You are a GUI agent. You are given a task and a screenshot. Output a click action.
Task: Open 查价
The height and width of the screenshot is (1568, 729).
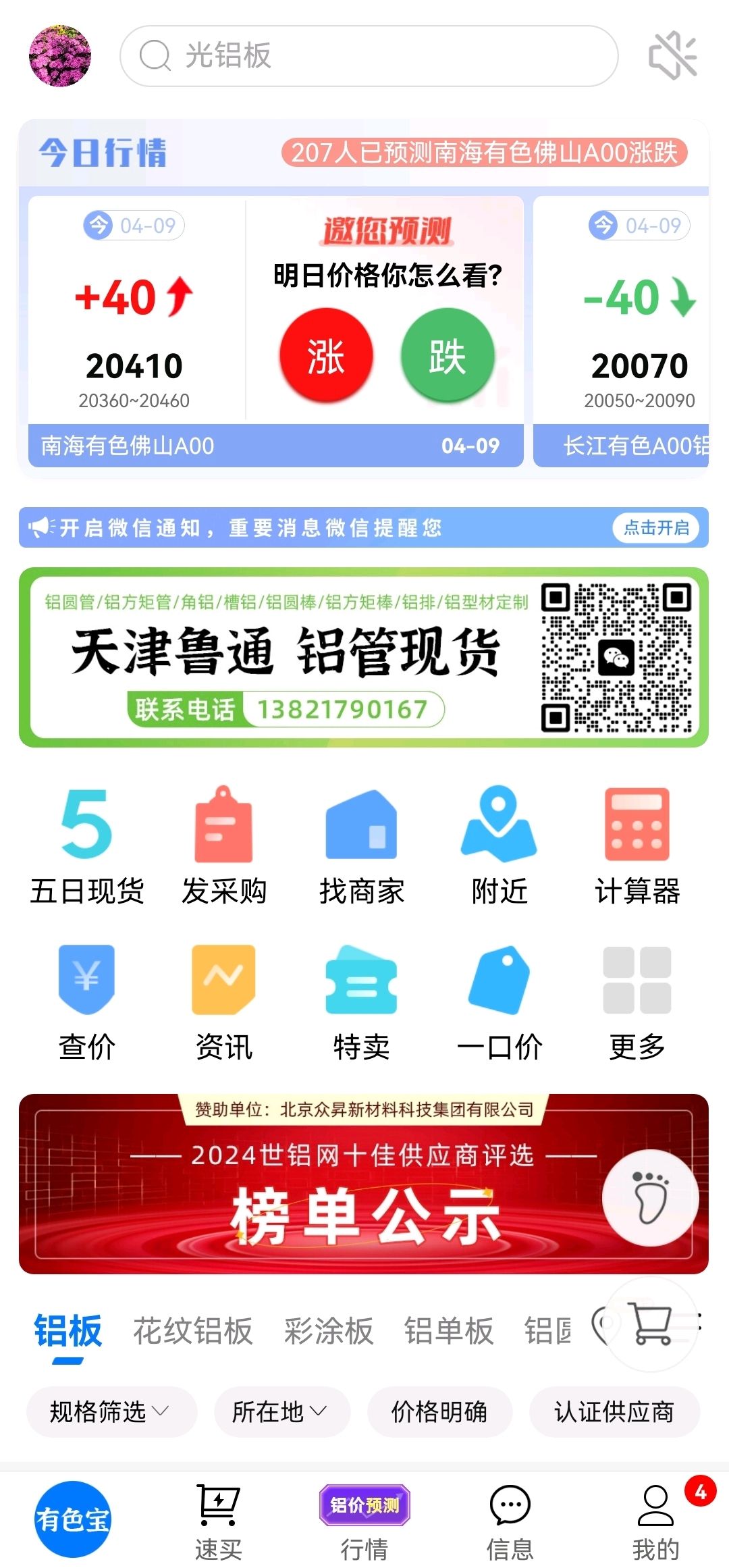(x=87, y=1003)
